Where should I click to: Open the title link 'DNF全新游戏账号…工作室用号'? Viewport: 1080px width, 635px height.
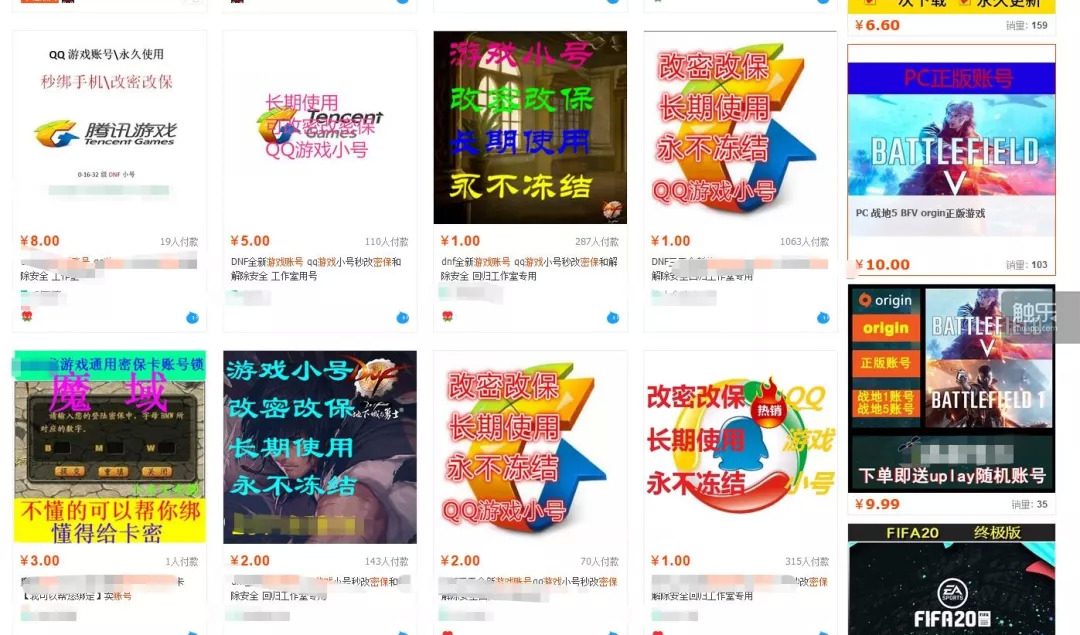point(316,269)
